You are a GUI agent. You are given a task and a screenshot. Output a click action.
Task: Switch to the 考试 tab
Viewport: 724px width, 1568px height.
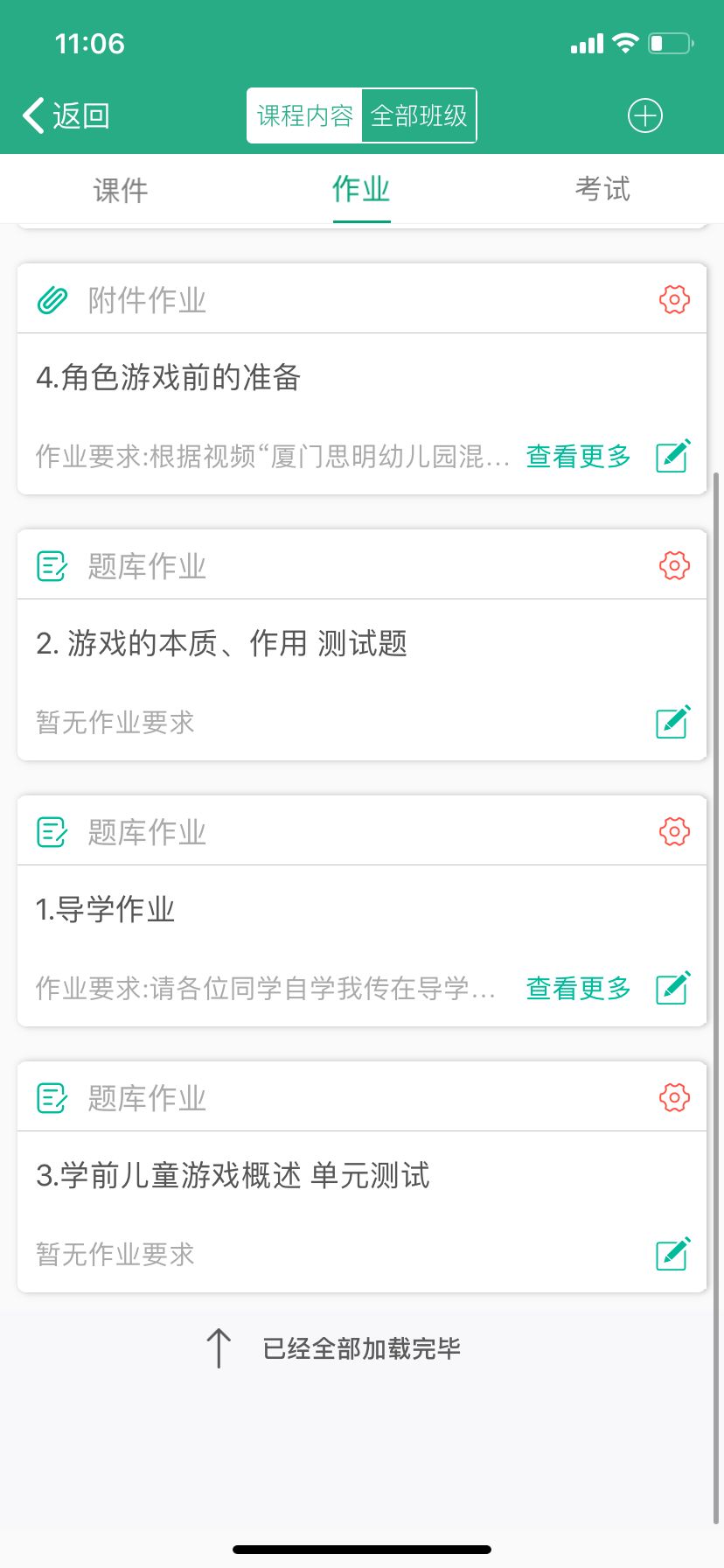[x=602, y=190]
